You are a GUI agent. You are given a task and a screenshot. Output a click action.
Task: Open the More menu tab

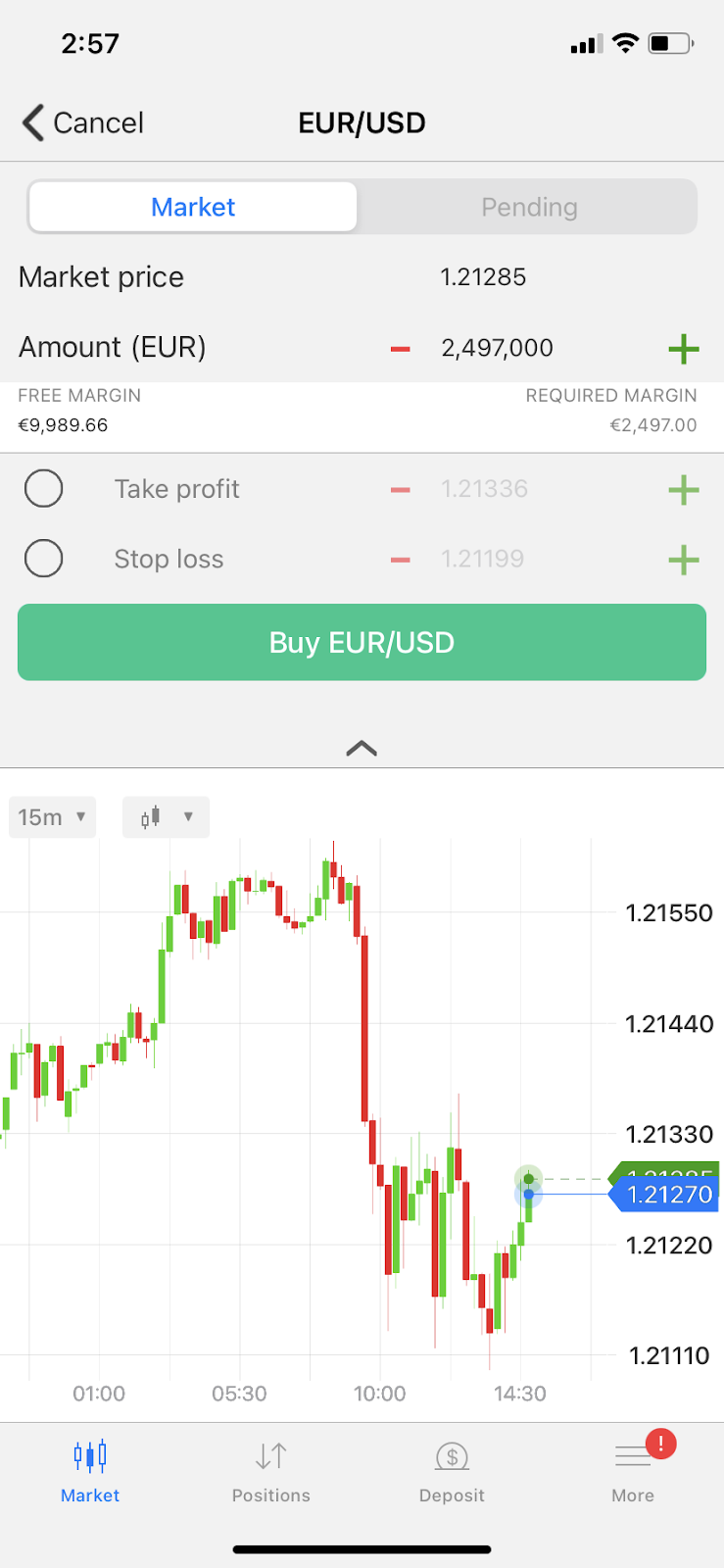point(633,1471)
